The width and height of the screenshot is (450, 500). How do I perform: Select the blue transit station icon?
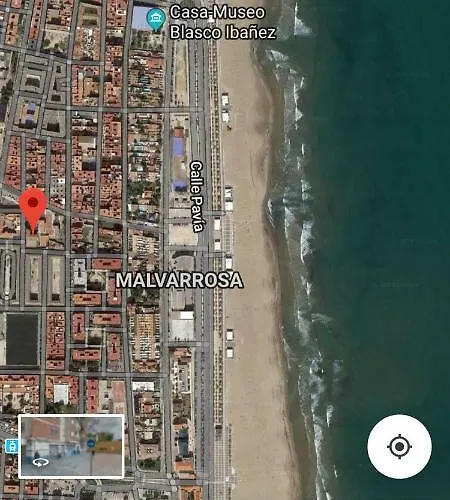tap(12, 446)
